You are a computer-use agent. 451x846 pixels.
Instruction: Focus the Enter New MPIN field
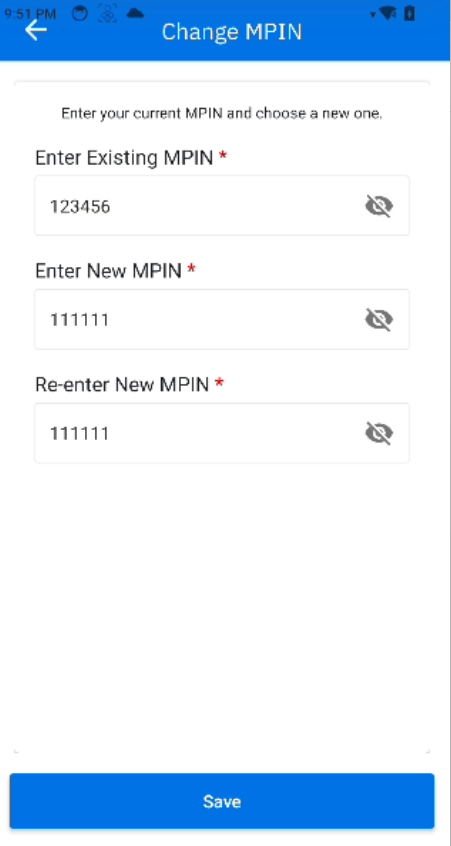[x=222, y=319]
